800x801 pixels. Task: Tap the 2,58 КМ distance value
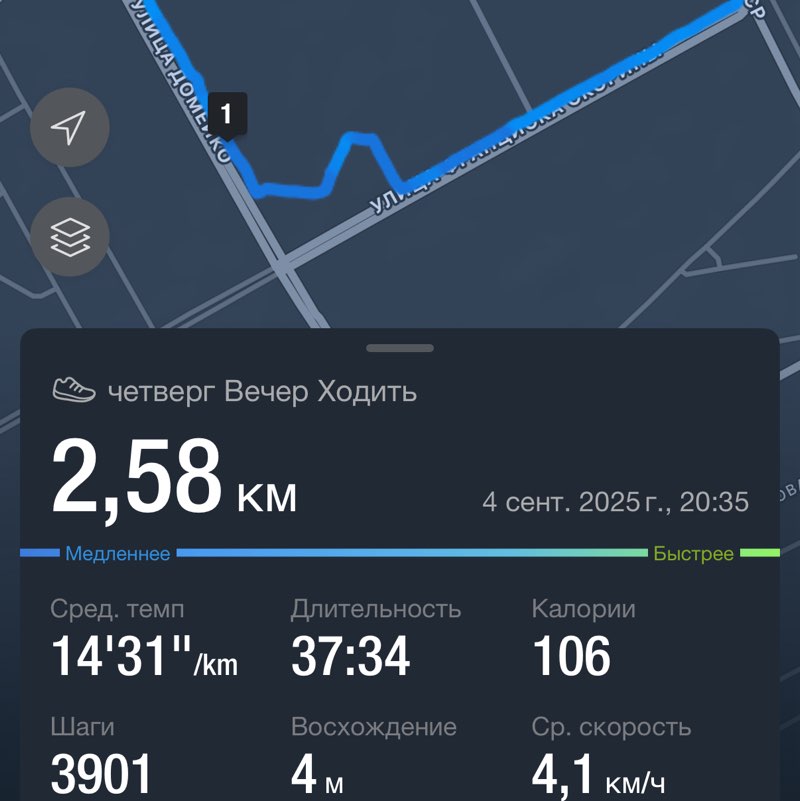click(x=170, y=472)
